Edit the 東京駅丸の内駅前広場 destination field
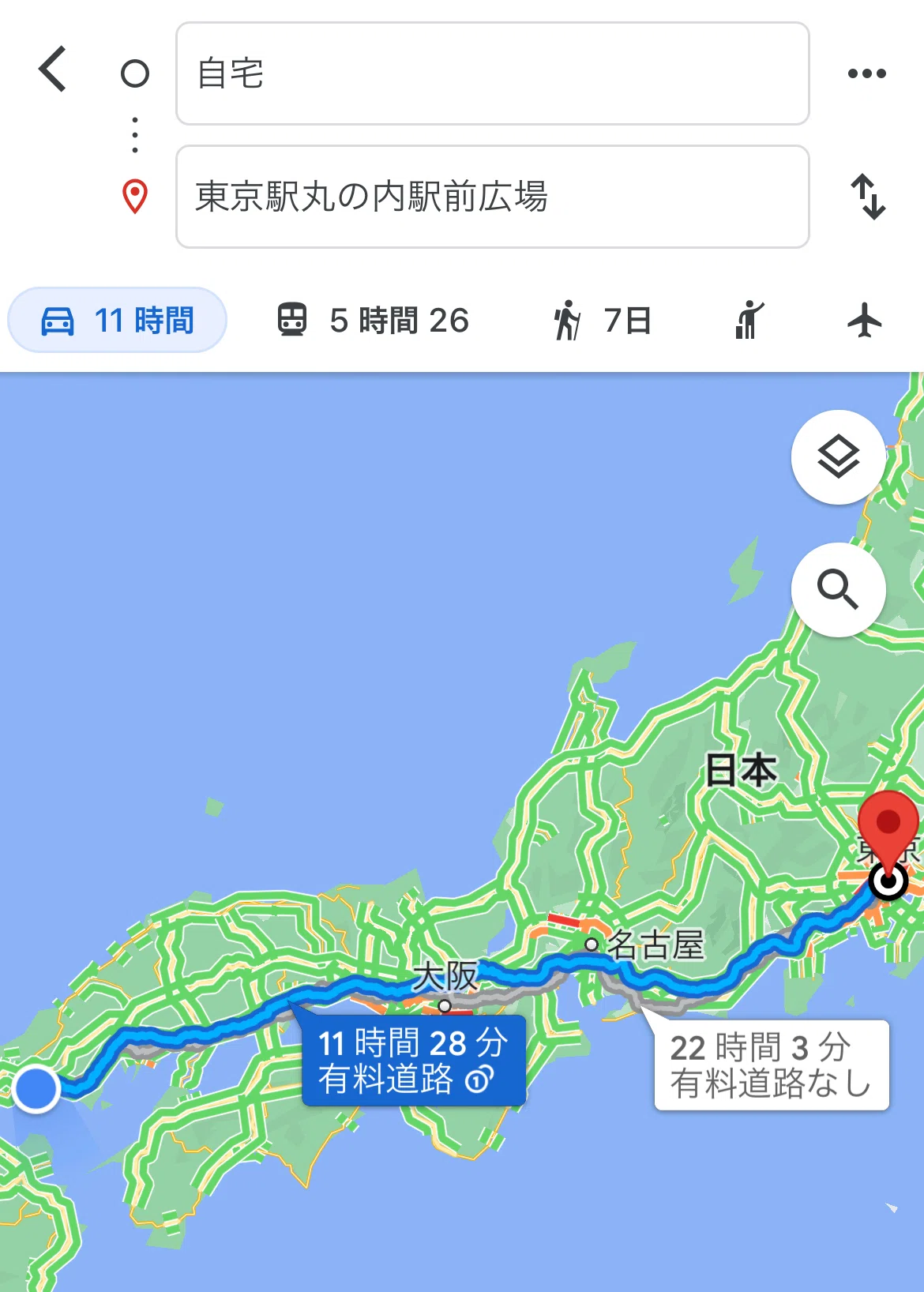This screenshot has height=1292, width=924. tap(493, 197)
